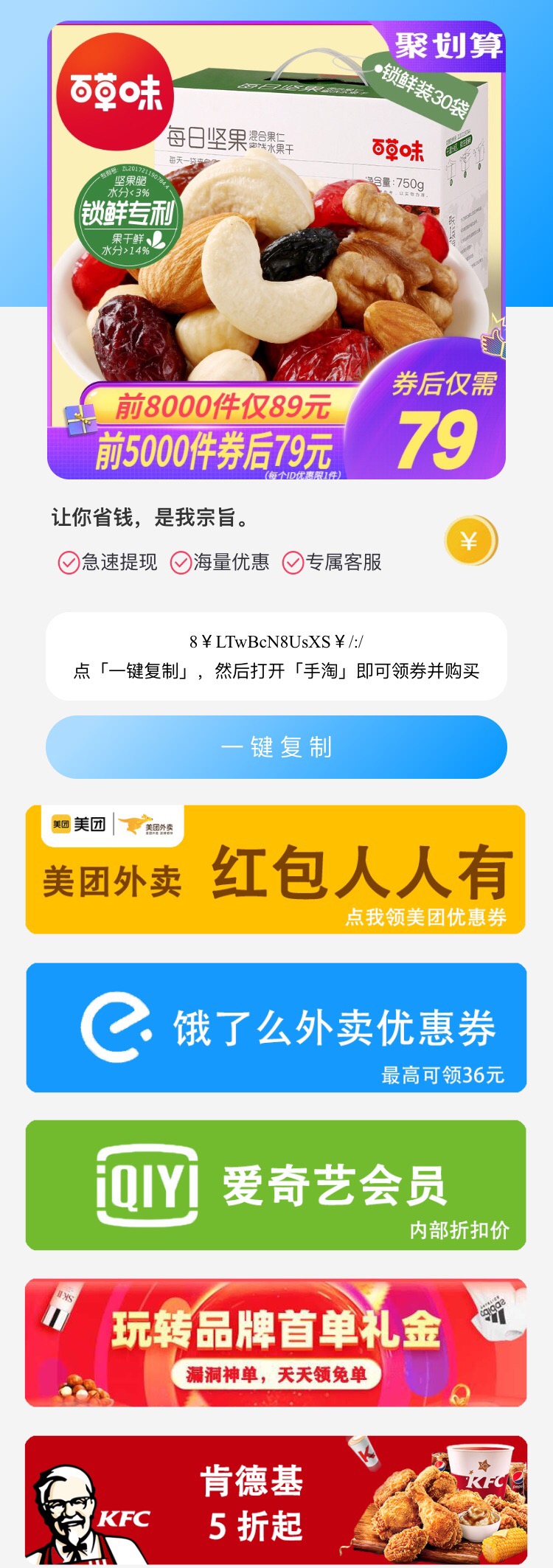This screenshot has width=553, height=1568.
Task: Tap the 一键复制 copy button
Action: tap(276, 747)
